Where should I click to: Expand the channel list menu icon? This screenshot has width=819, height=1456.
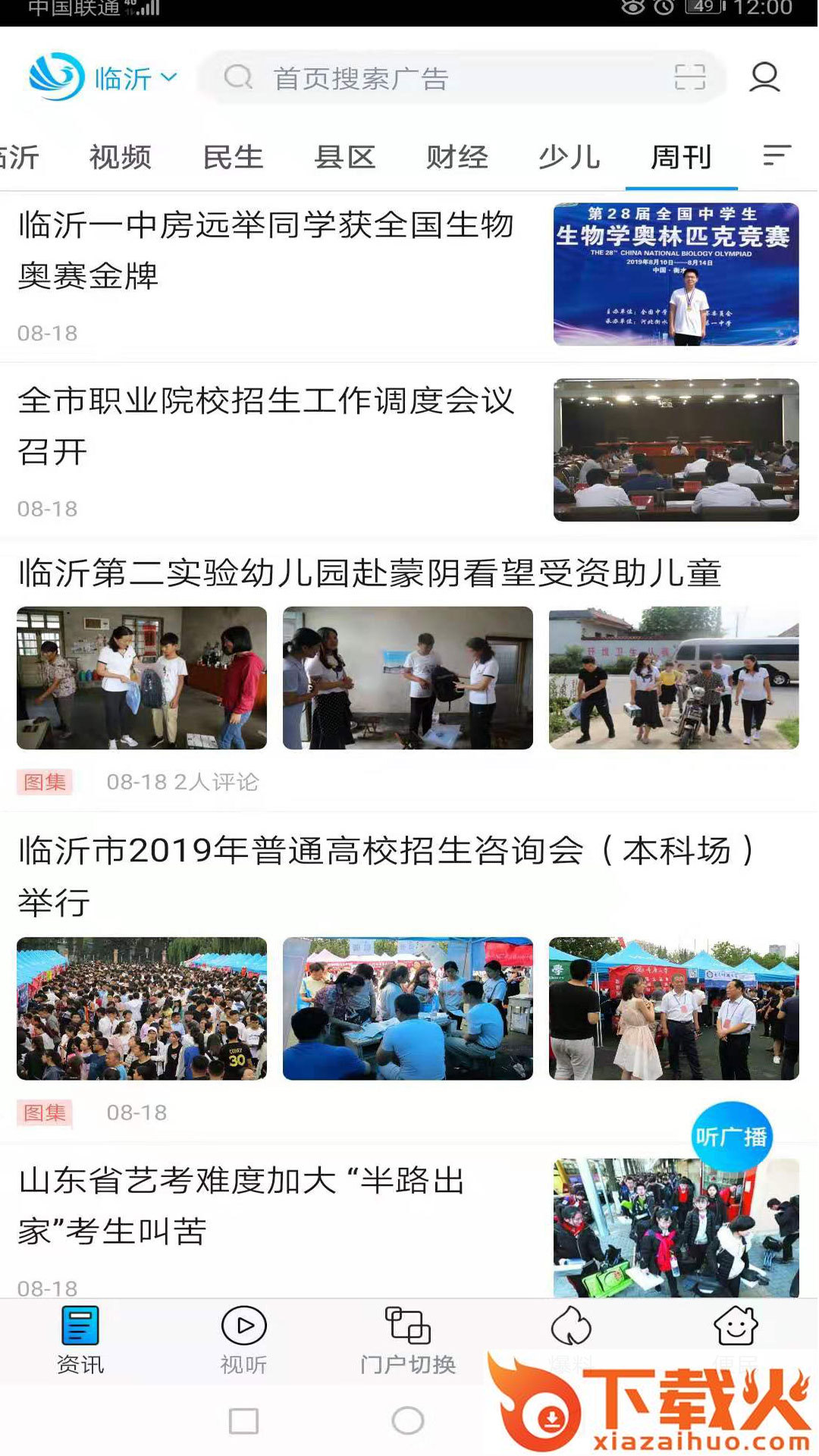click(777, 155)
